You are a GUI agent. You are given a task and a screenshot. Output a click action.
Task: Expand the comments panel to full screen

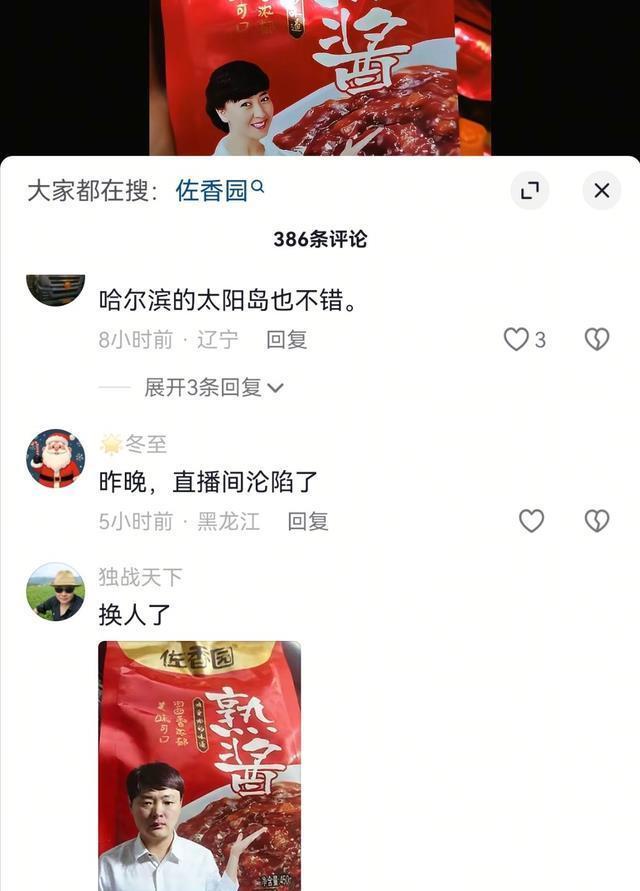530,190
